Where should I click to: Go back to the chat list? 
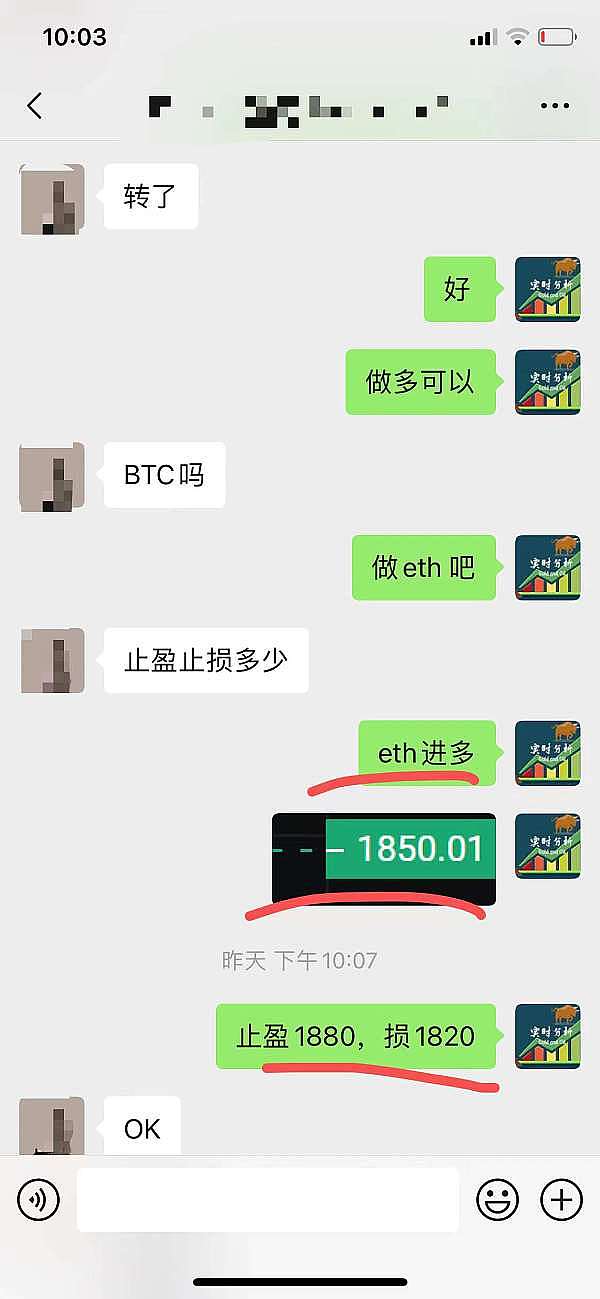(x=35, y=105)
